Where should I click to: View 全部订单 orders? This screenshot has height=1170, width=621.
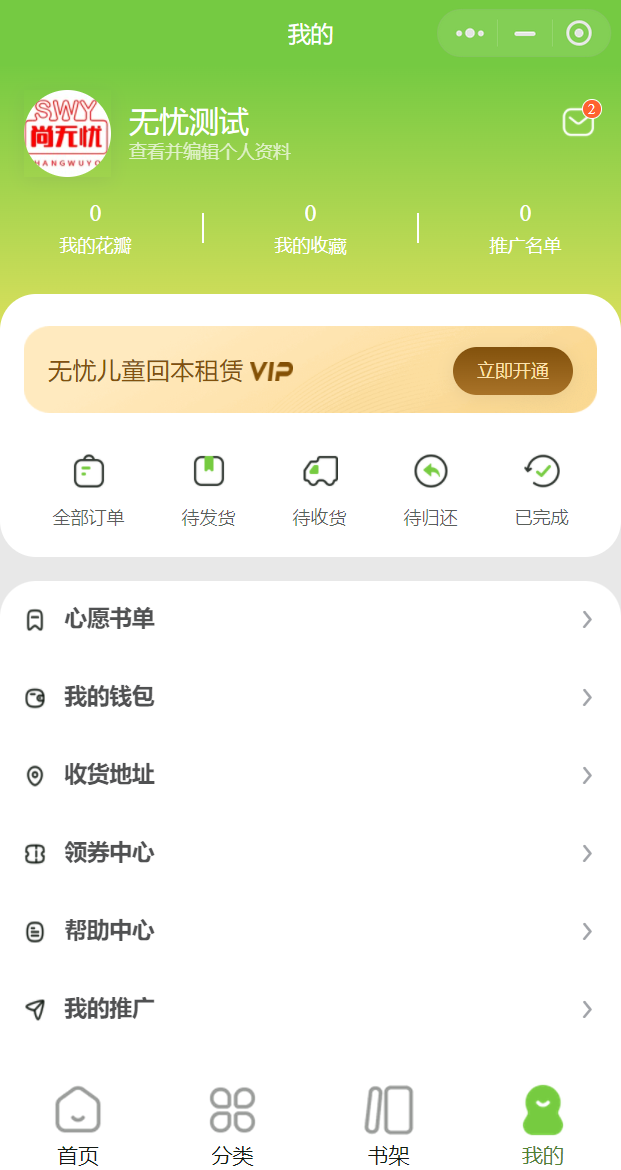[x=89, y=491]
